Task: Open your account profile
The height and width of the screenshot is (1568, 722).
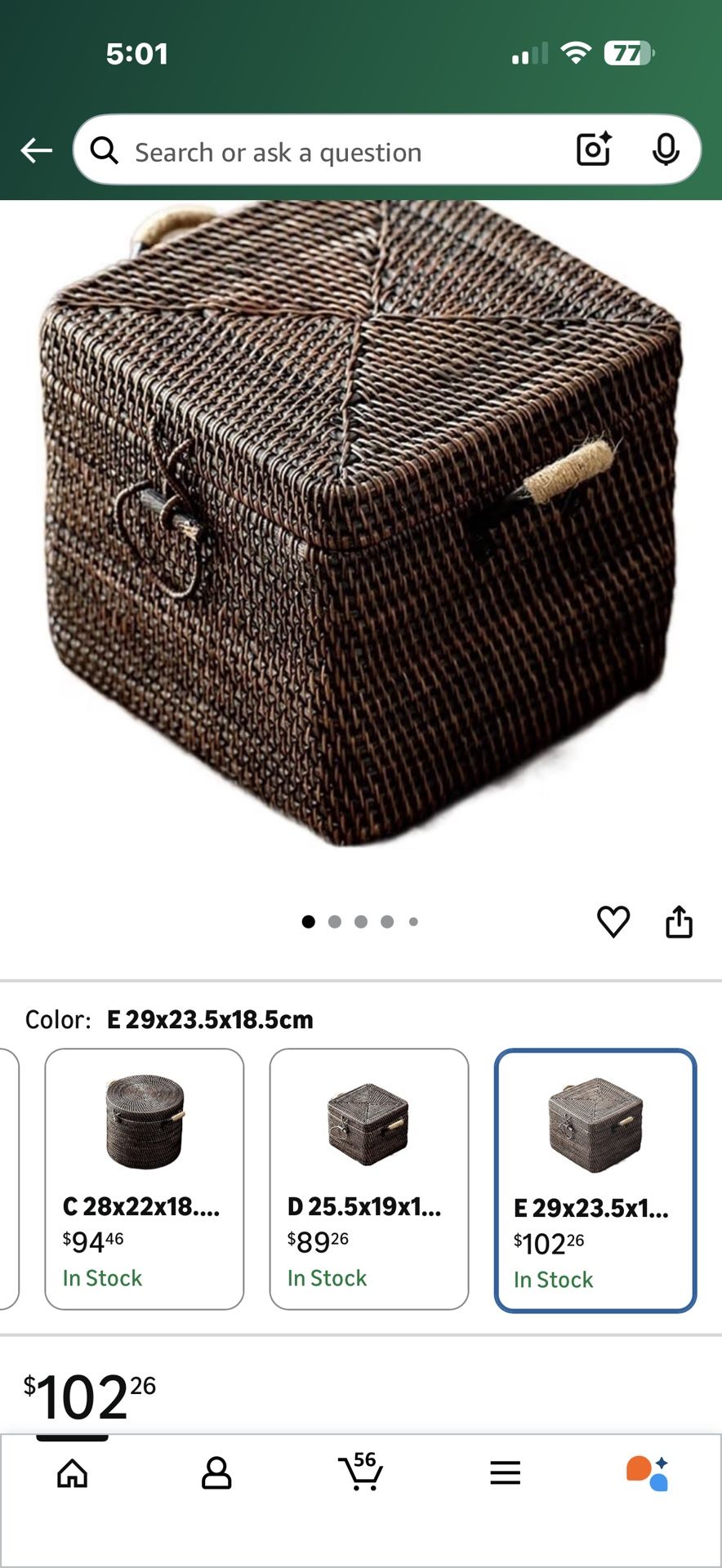Action: point(216,1474)
